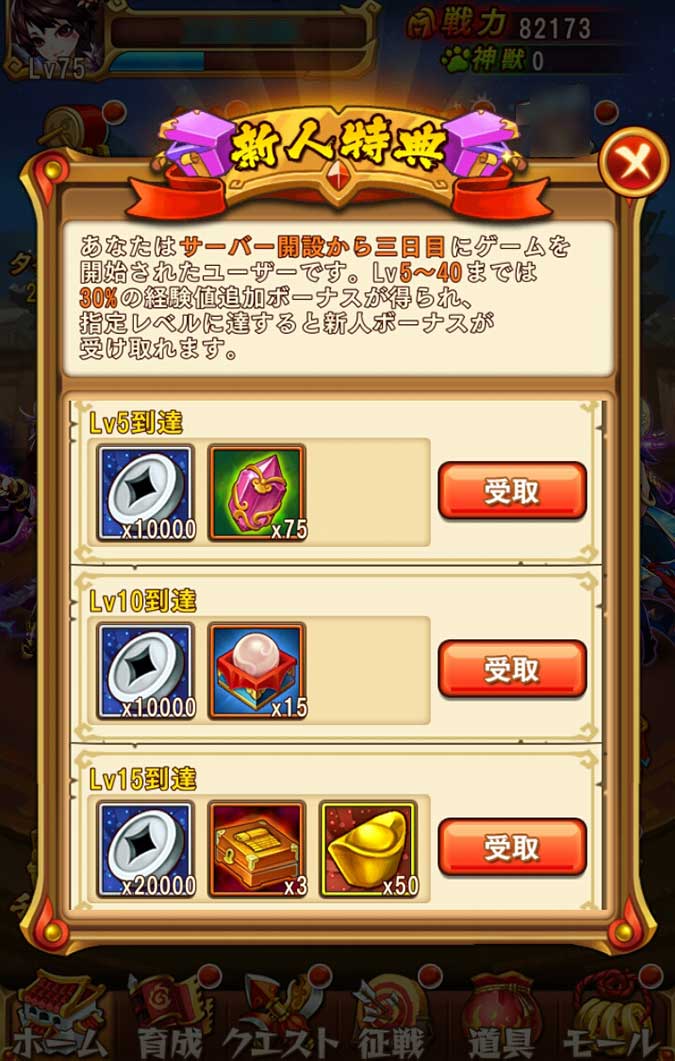View the gold ingot item in Lv15 rewards
Screen dimensions: 675x1061
point(368,849)
